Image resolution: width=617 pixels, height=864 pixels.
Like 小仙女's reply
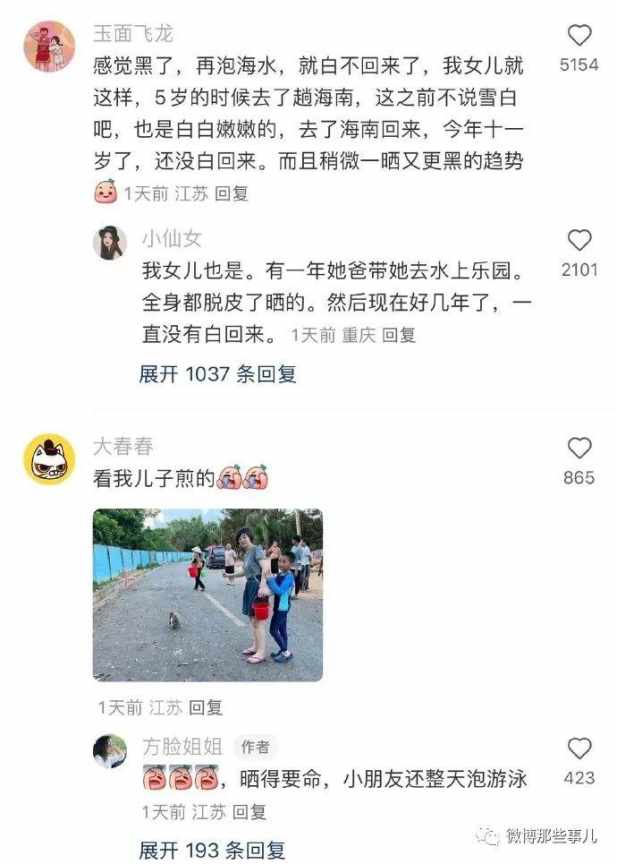point(579,240)
